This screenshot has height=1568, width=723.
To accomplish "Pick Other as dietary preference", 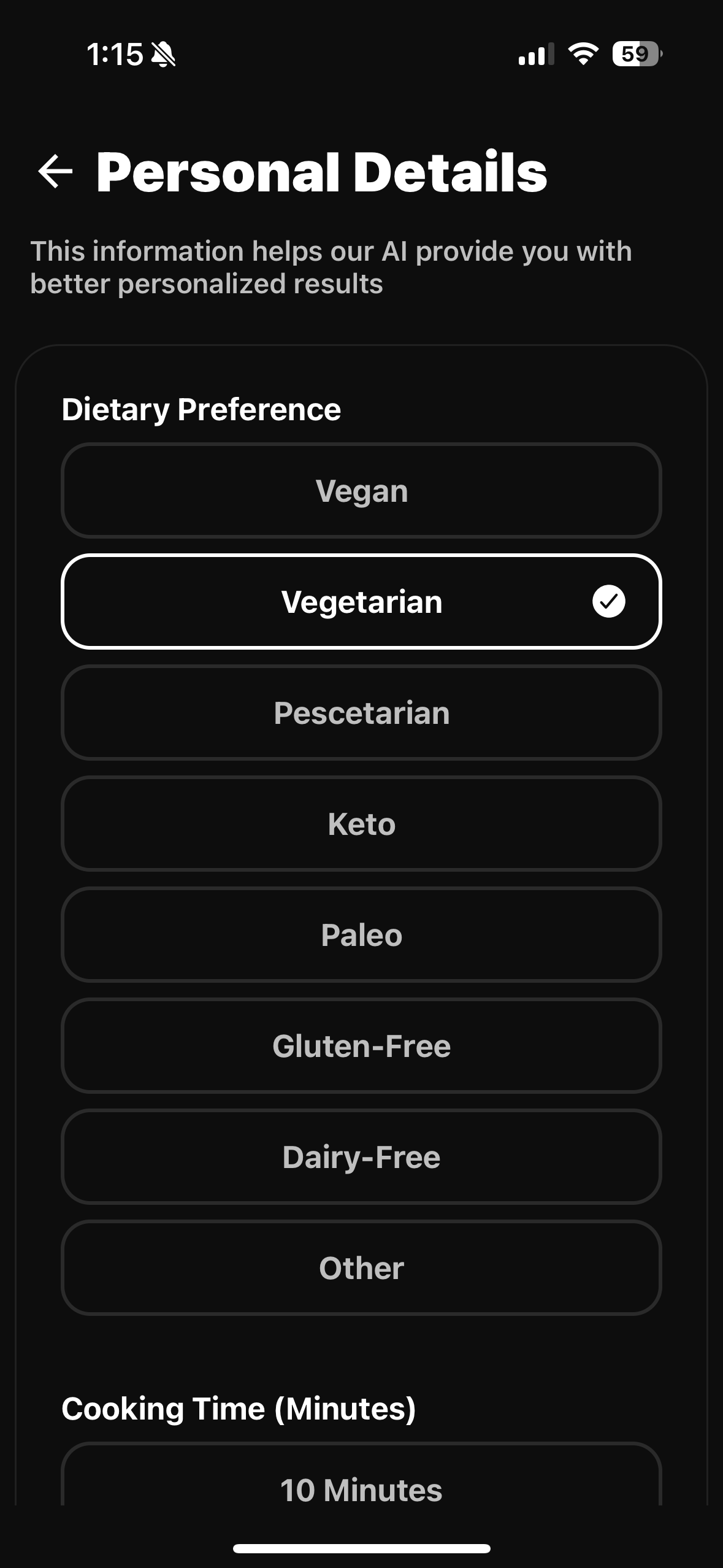I will [x=361, y=1268].
